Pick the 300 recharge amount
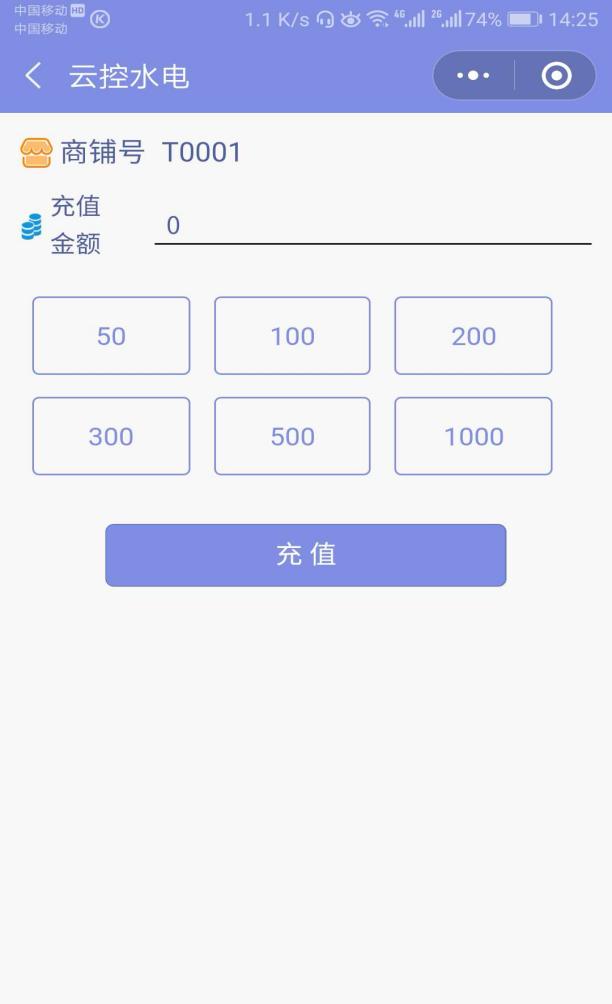This screenshot has width=612, height=1004. tap(111, 436)
